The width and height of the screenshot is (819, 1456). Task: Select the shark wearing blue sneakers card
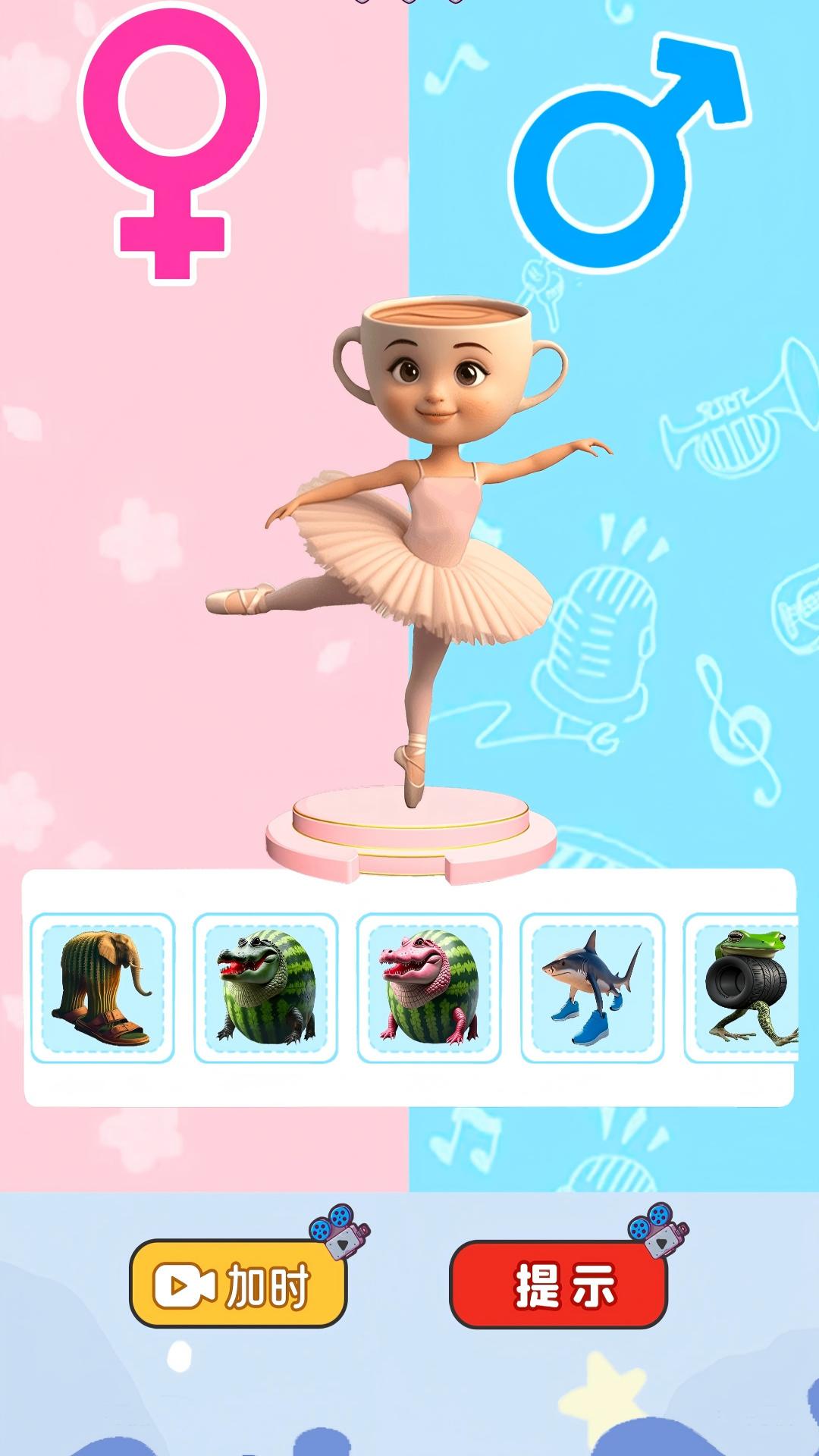pos(592,987)
